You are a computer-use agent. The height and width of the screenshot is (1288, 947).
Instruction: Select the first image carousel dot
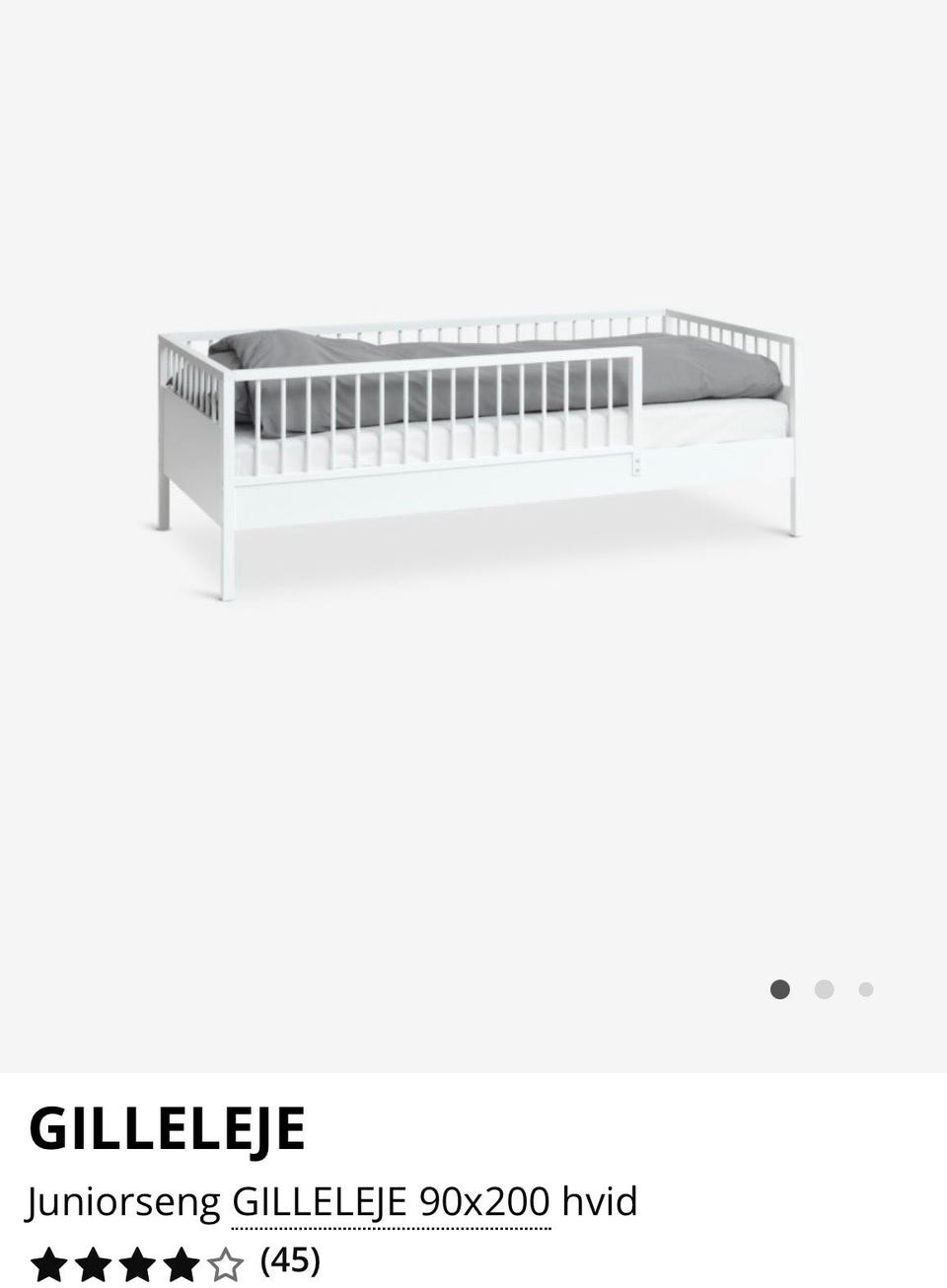click(x=782, y=989)
